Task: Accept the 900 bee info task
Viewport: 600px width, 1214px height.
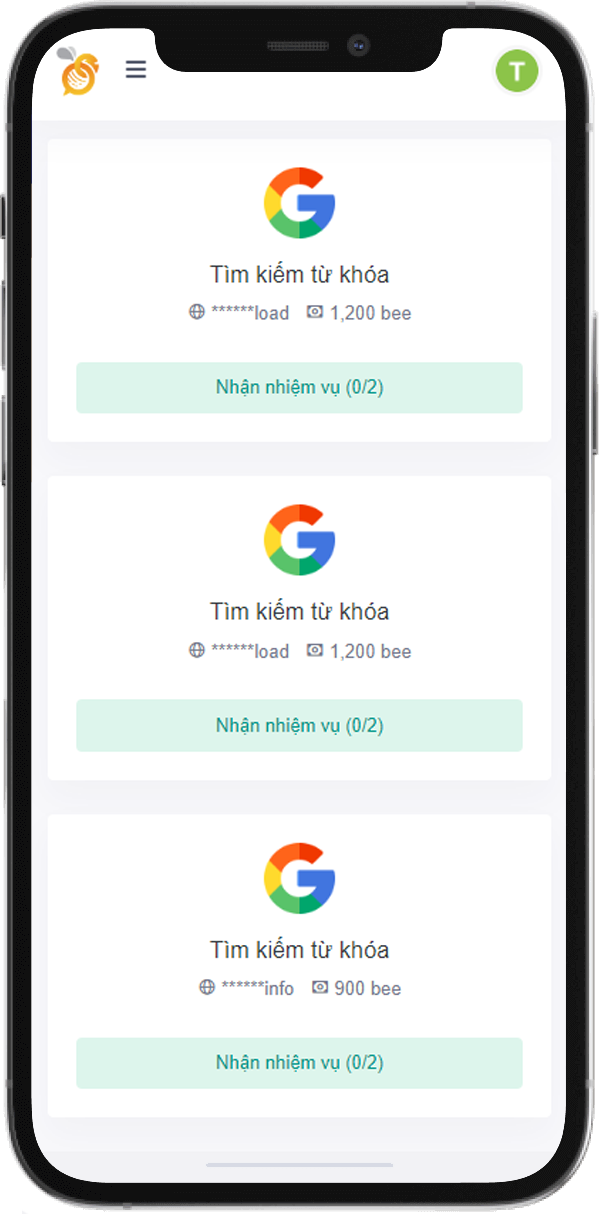Action: pyautogui.click(x=299, y=1062)
